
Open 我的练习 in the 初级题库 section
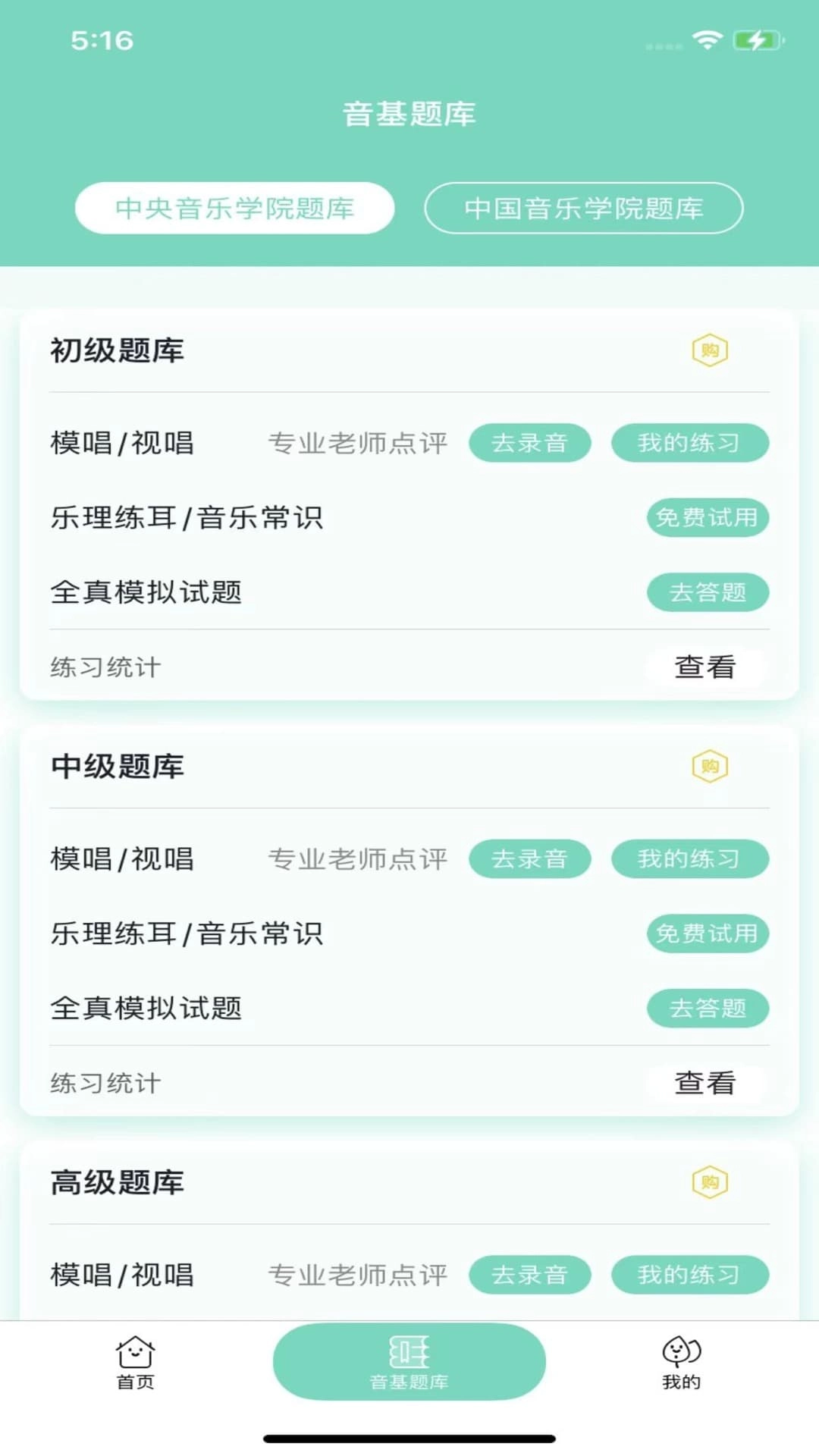(x=691, y=443)
